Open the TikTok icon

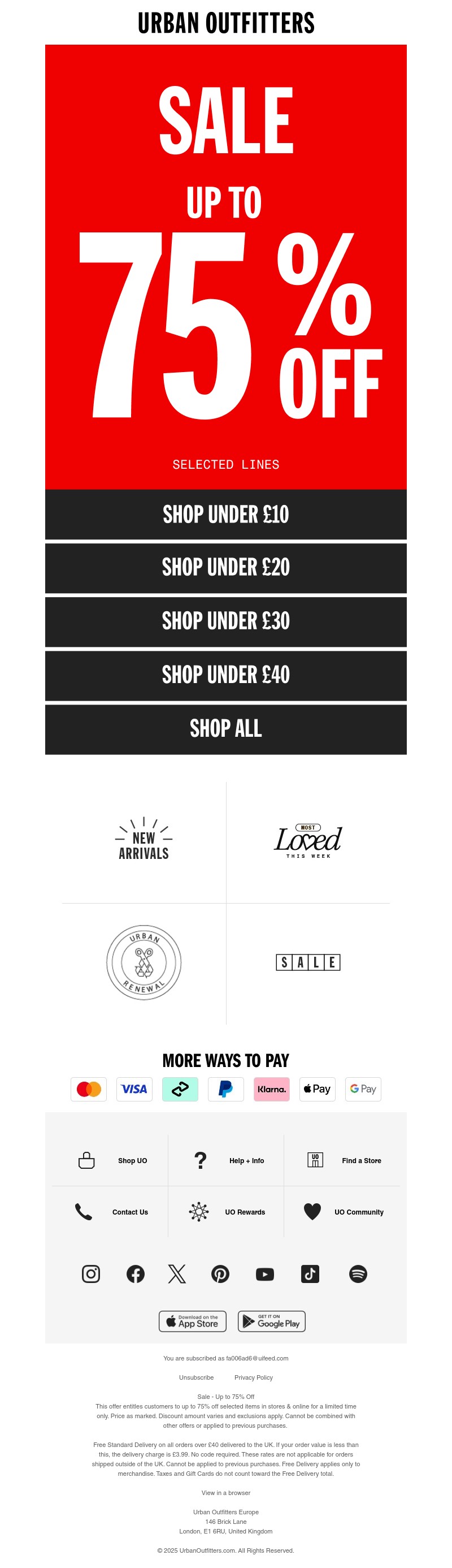click(310, 1274)
